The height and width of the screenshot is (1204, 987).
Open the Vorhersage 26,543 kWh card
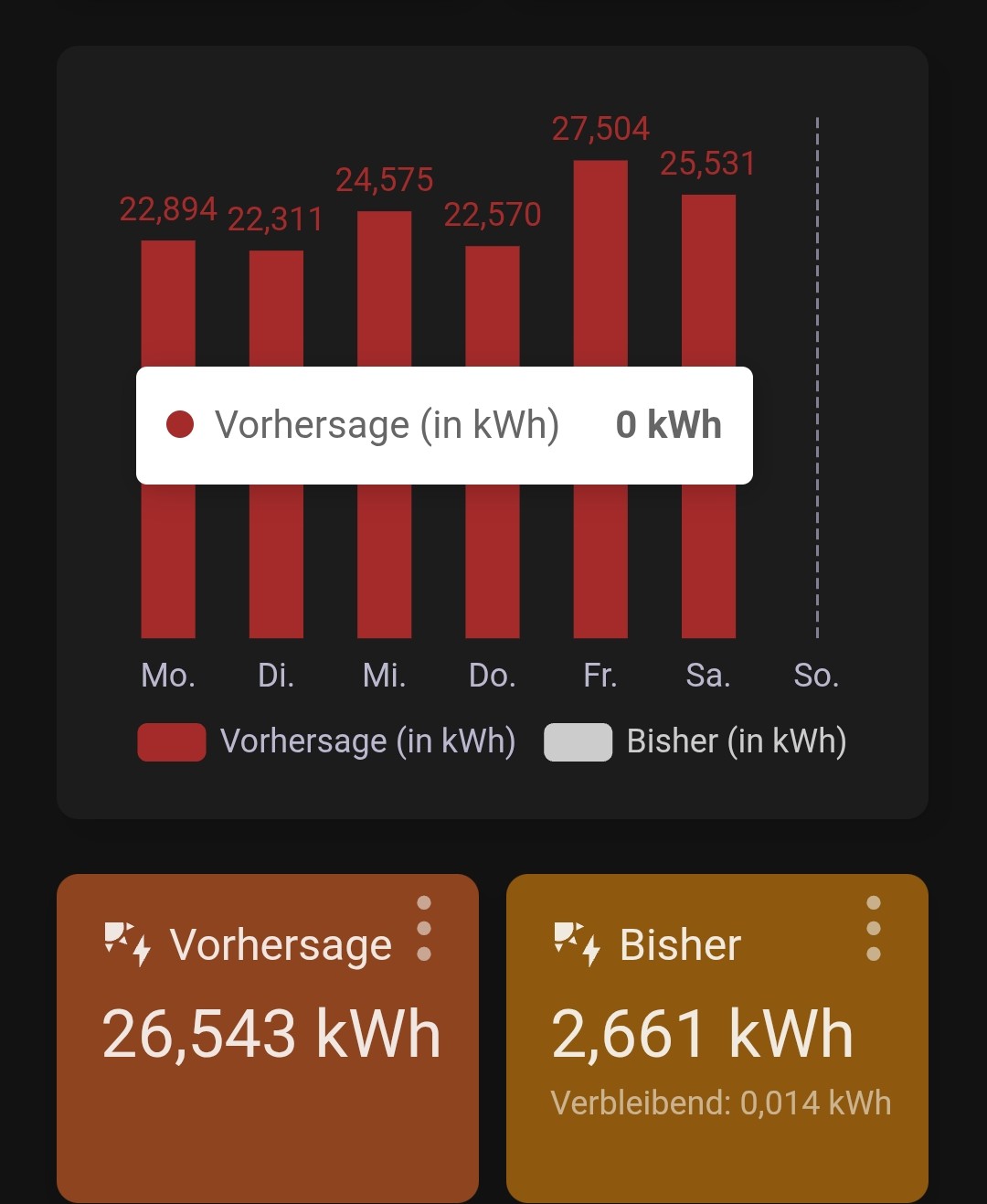268,1039
